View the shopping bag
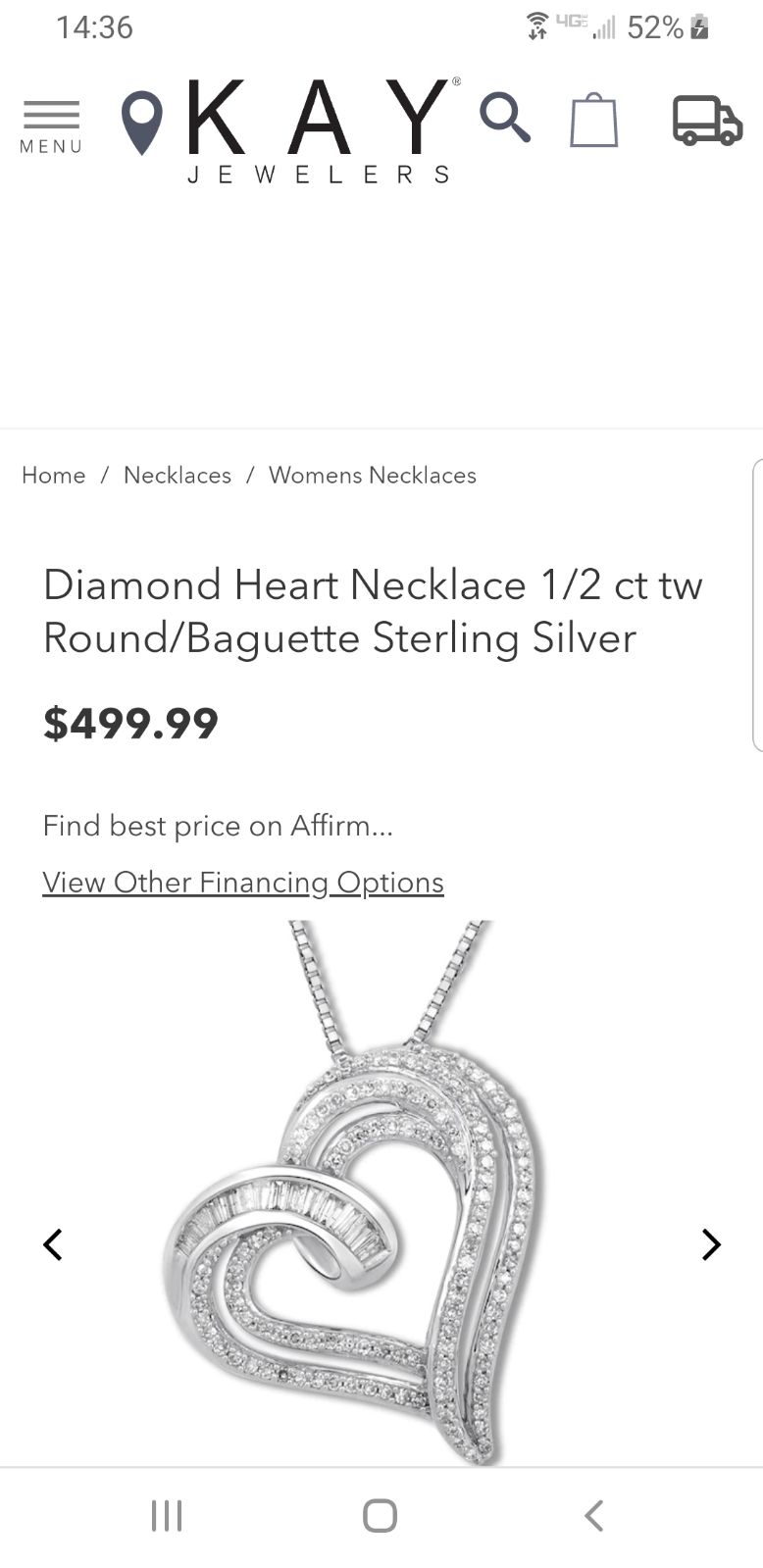The image size is (763, 1568). pos(594,121)
